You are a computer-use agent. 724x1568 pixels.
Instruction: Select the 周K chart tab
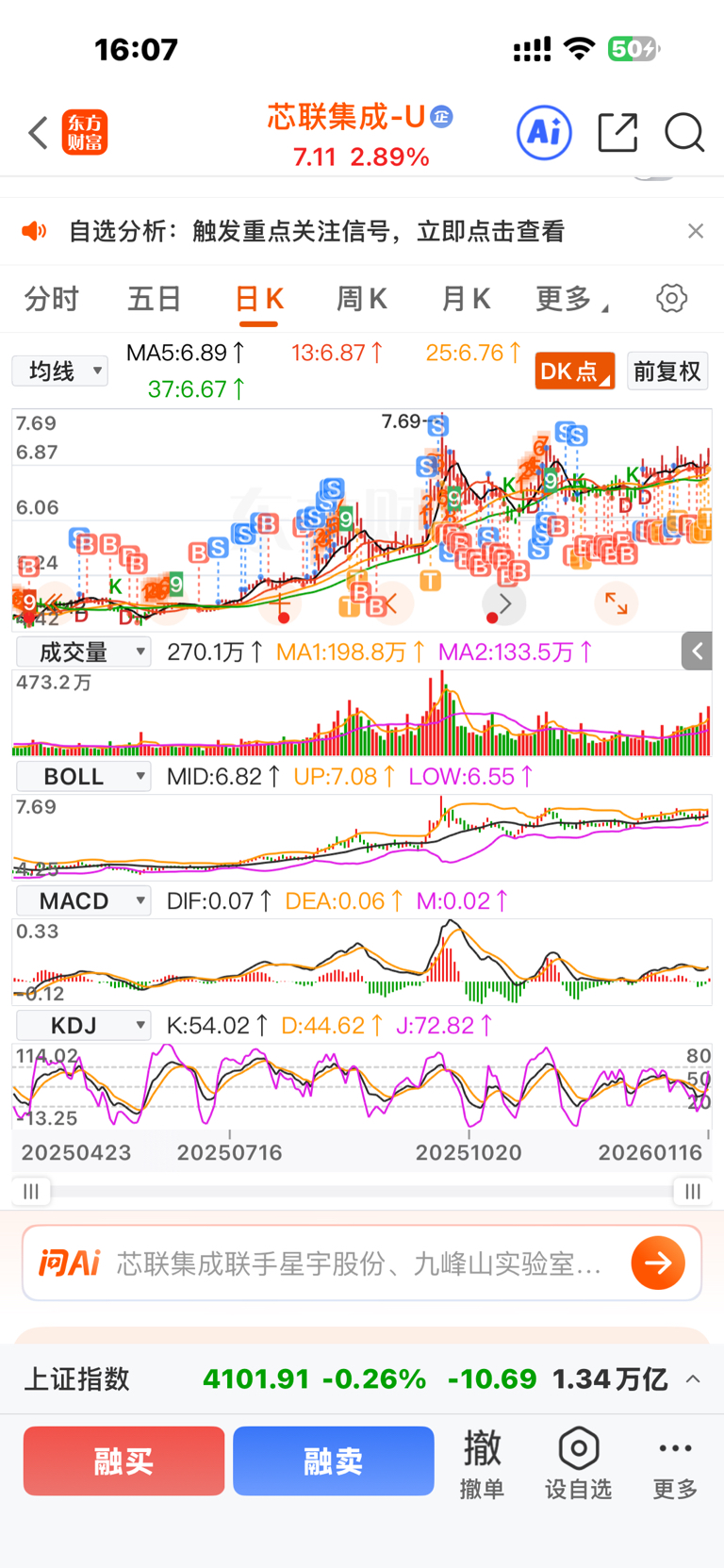[362, 299]
